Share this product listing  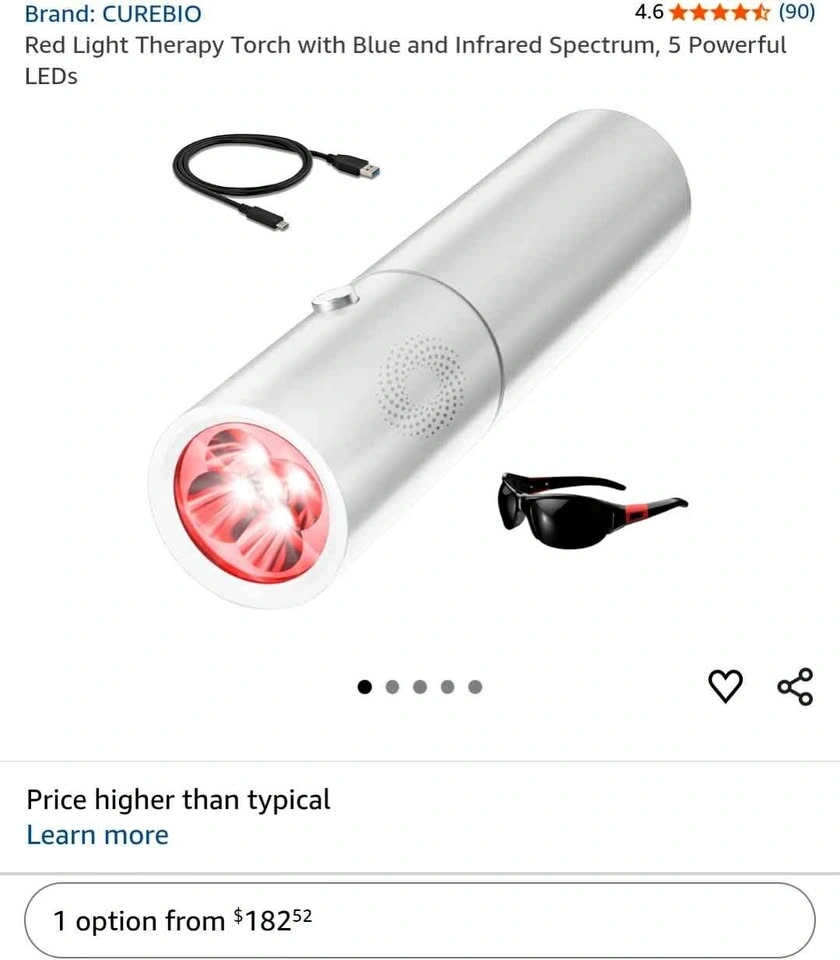(x=795, y=686)
